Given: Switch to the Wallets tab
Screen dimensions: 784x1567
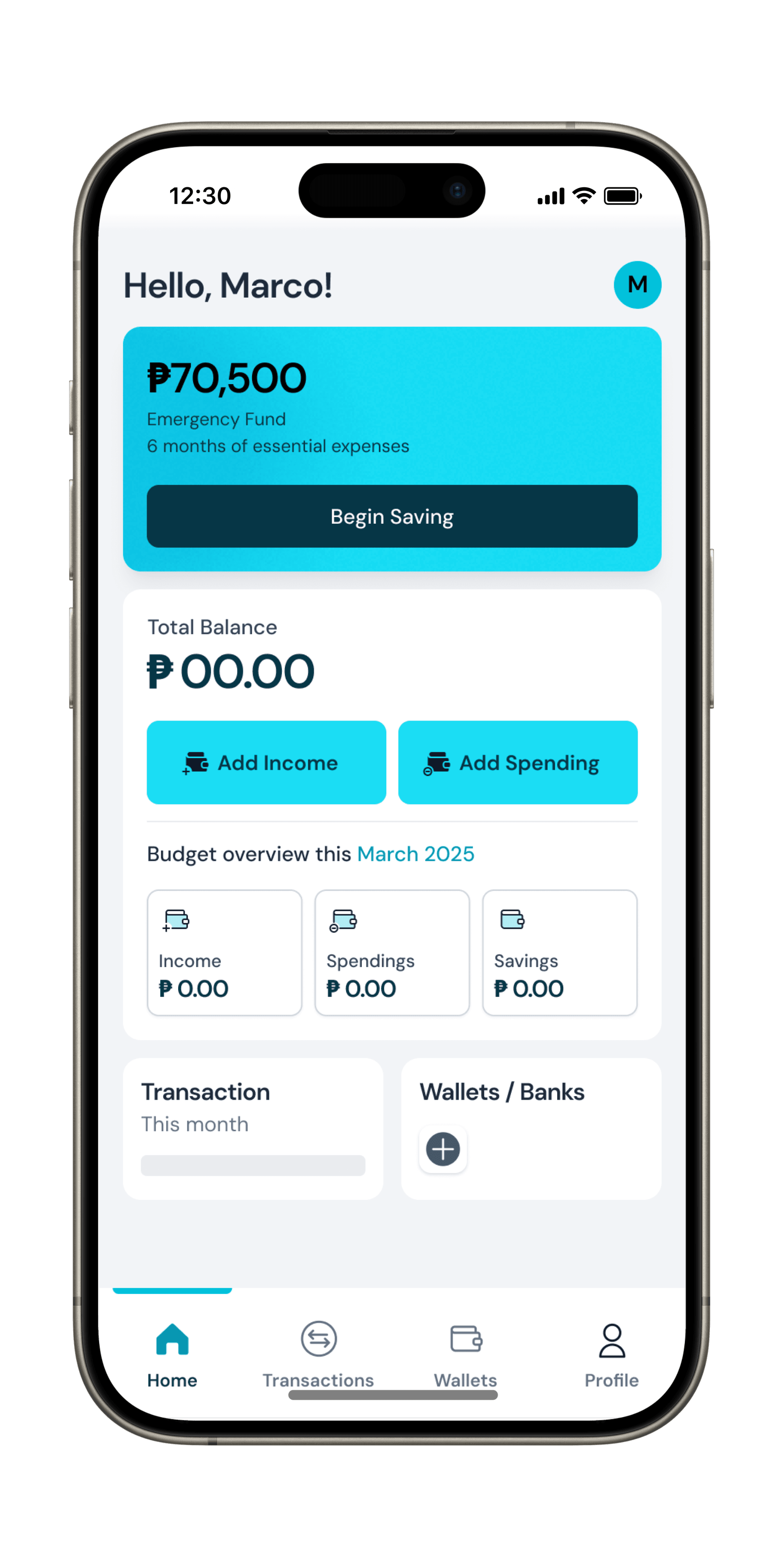Looking at the screenshot, I should click(465, 1354).
